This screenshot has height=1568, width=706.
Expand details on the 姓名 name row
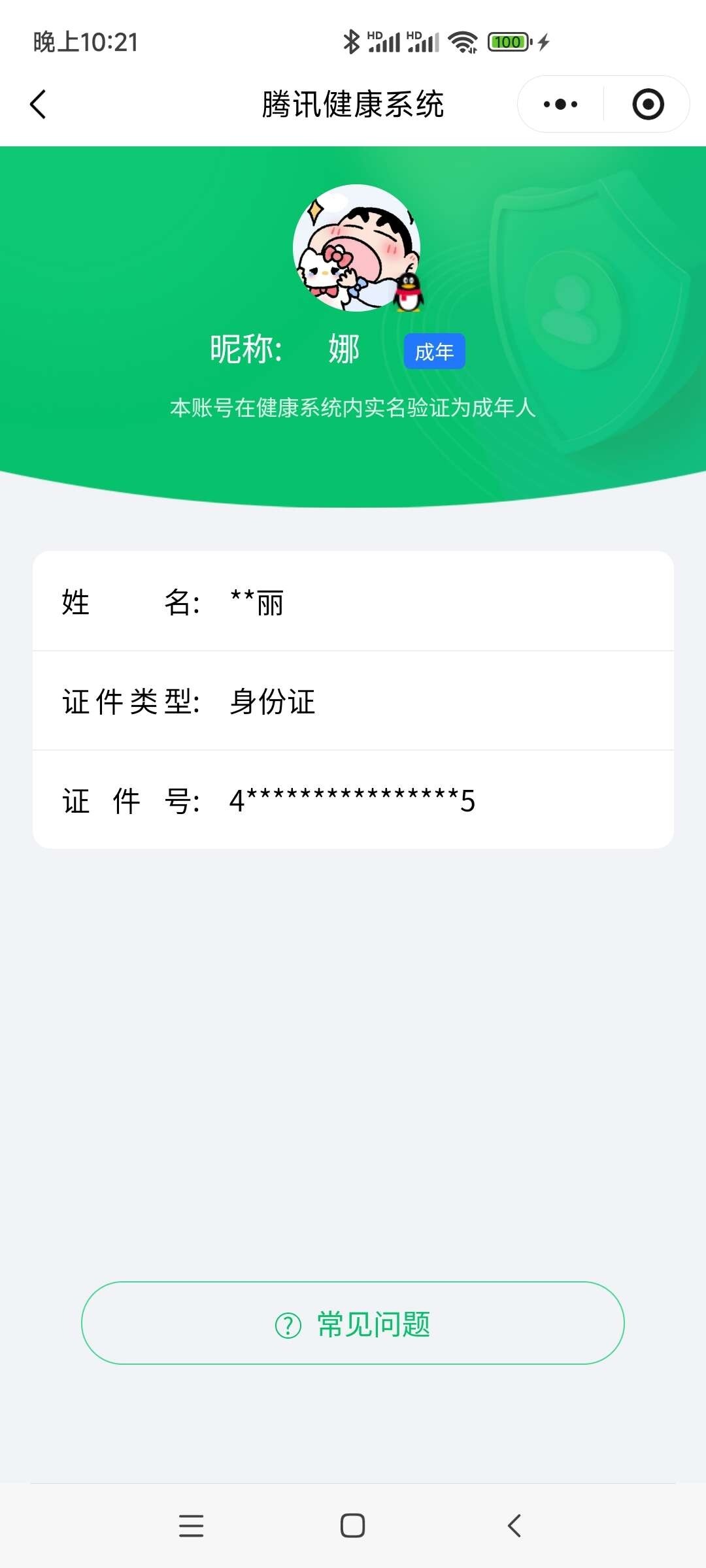(x=353, y=605)
